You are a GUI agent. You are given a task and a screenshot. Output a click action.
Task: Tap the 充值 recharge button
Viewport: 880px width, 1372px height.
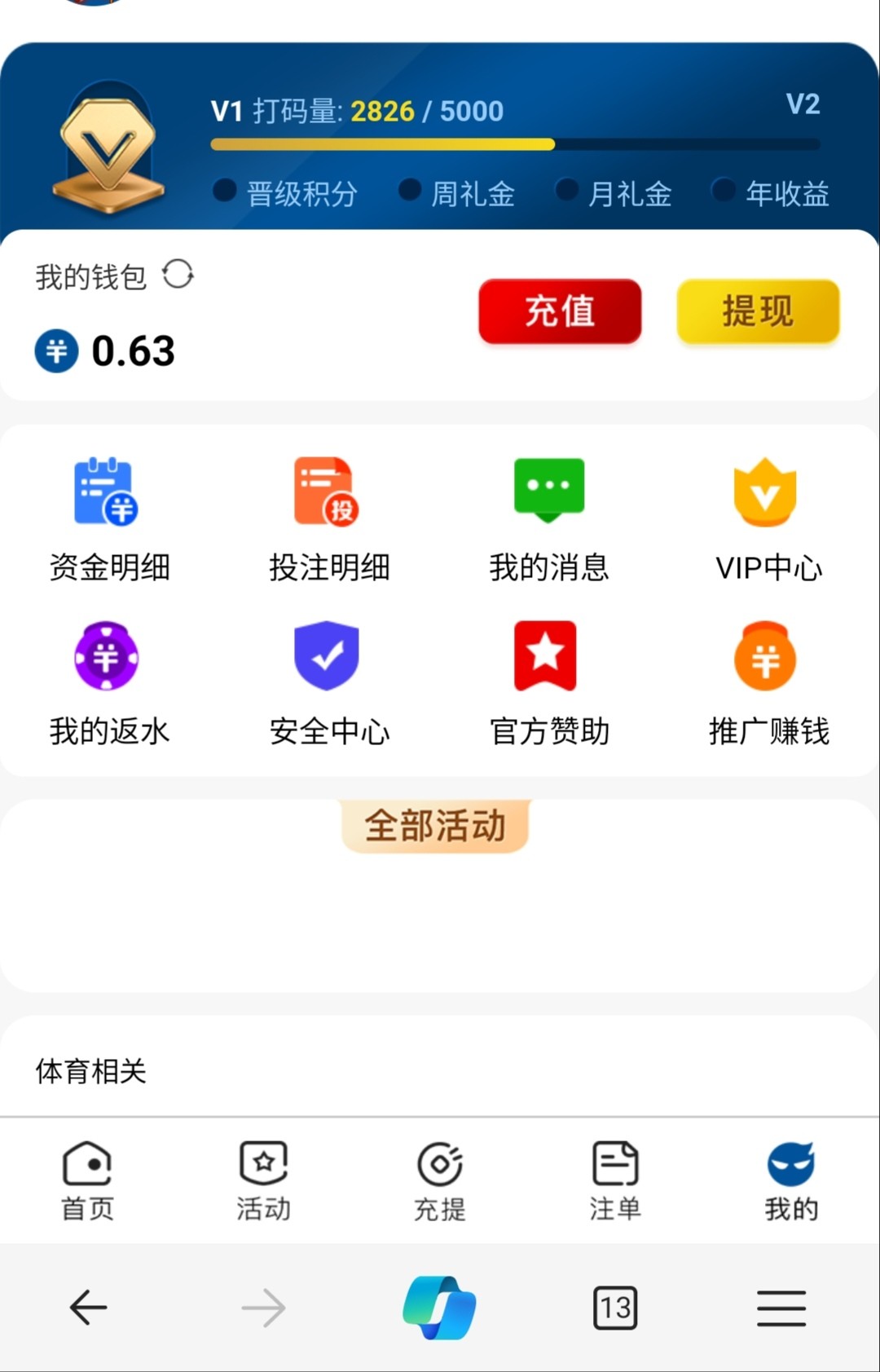560,311
